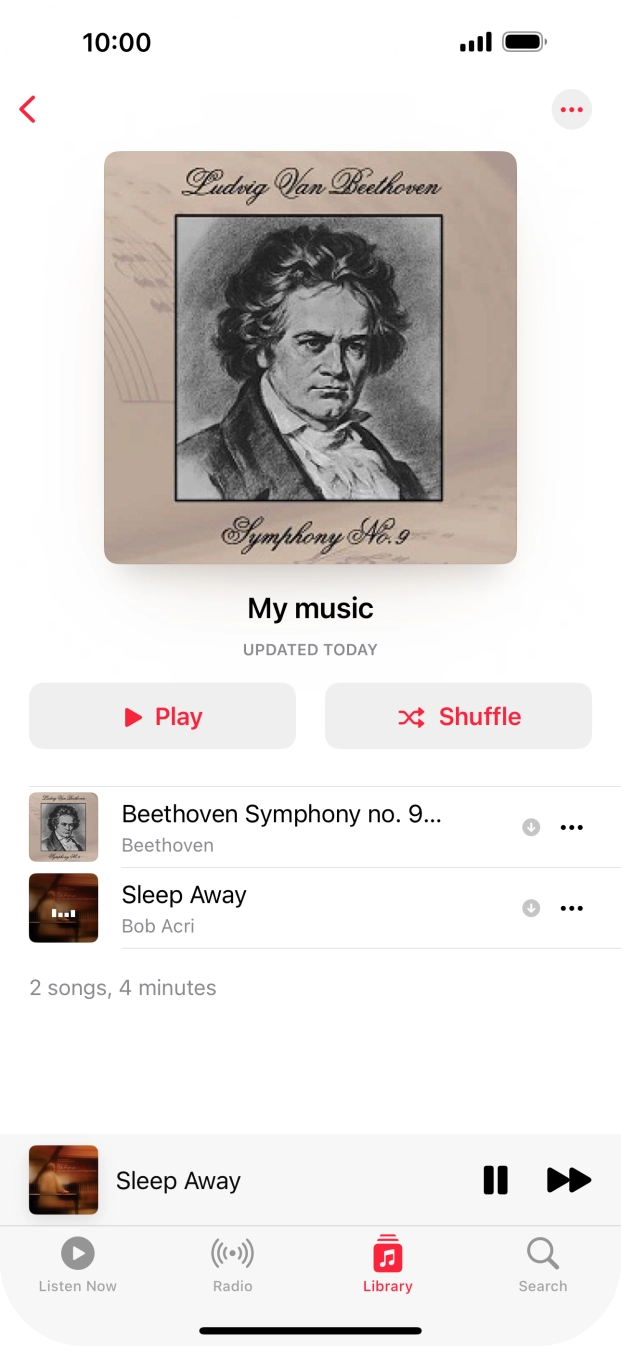Select the Sleep Away song by Bob Acri
The width and height of the screenshot is (621, 1346).
280,908
